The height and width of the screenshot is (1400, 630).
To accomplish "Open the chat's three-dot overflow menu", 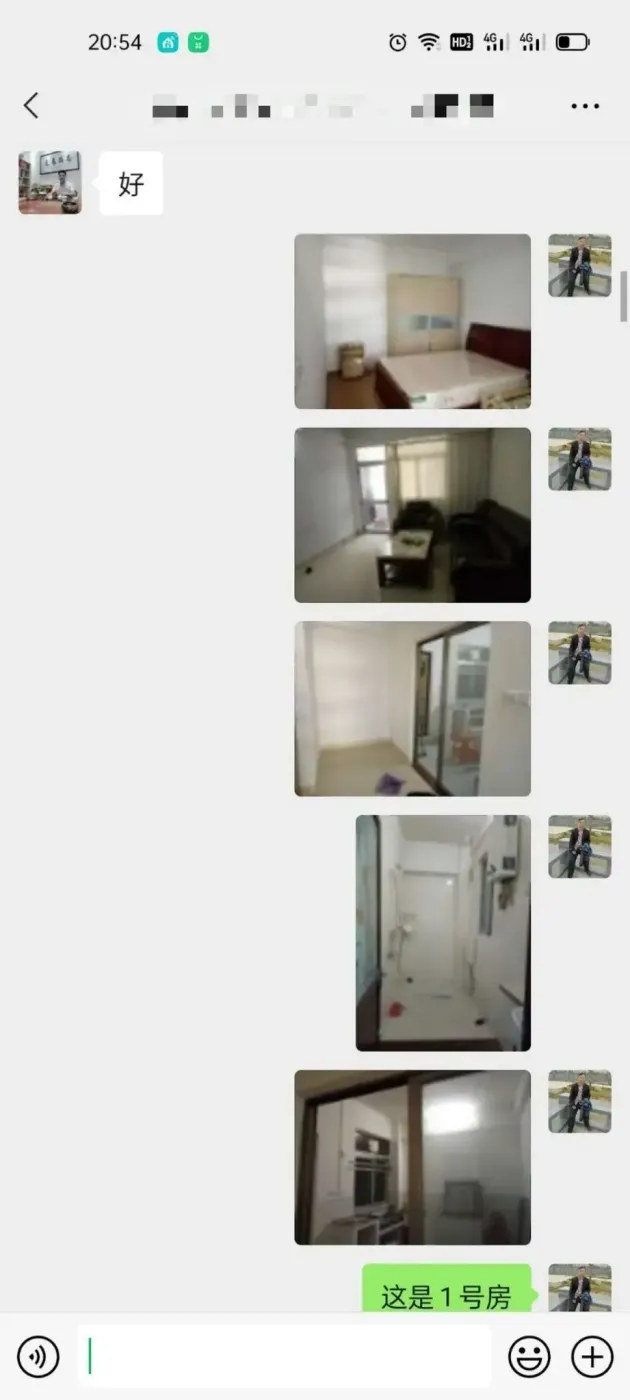I will (x=585, y=106).
